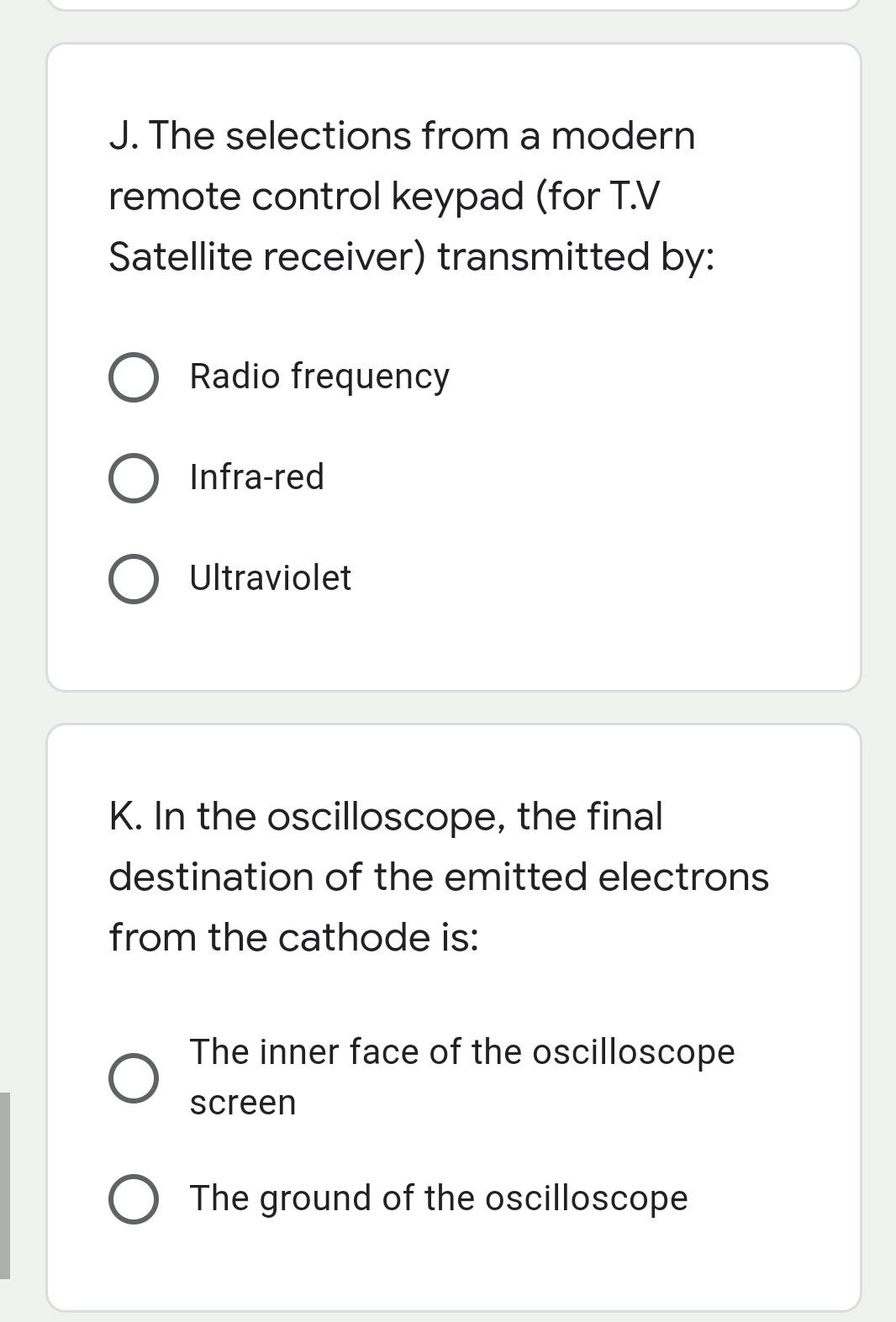Image resolution: width=896 pixels, height=1322 pixels.
Task: Click the empty radio circle beside Infra-red
Action: click(134, 477)
